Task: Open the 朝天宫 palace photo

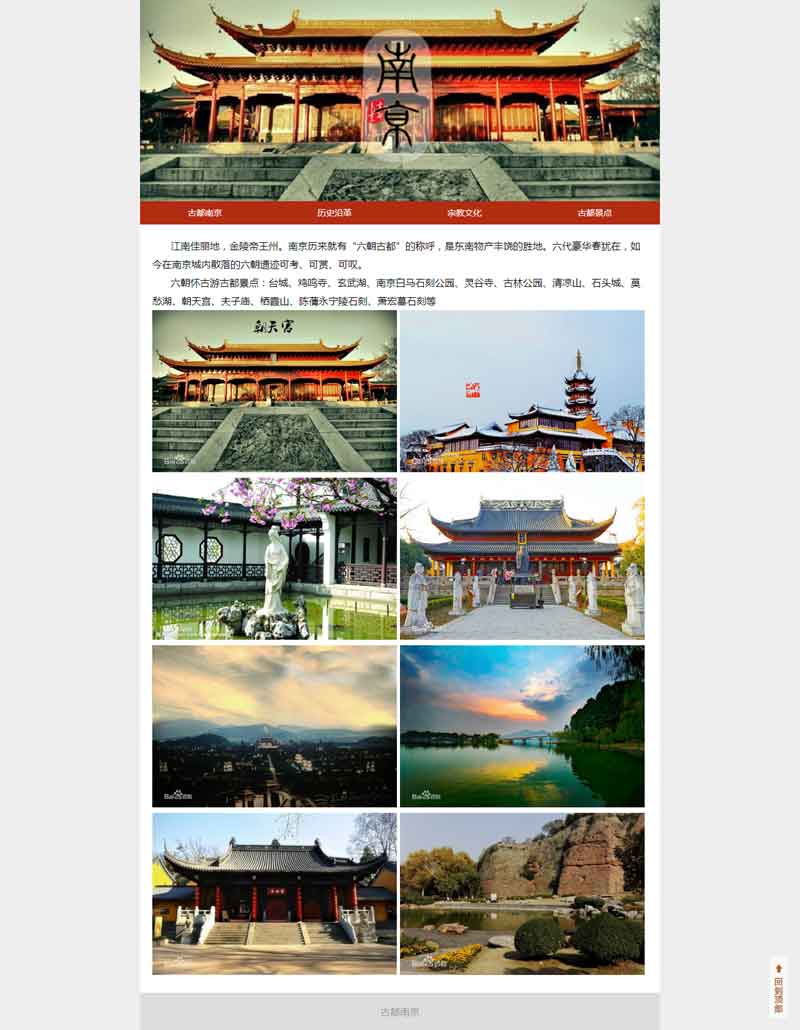Action: [x=274, y=391]
